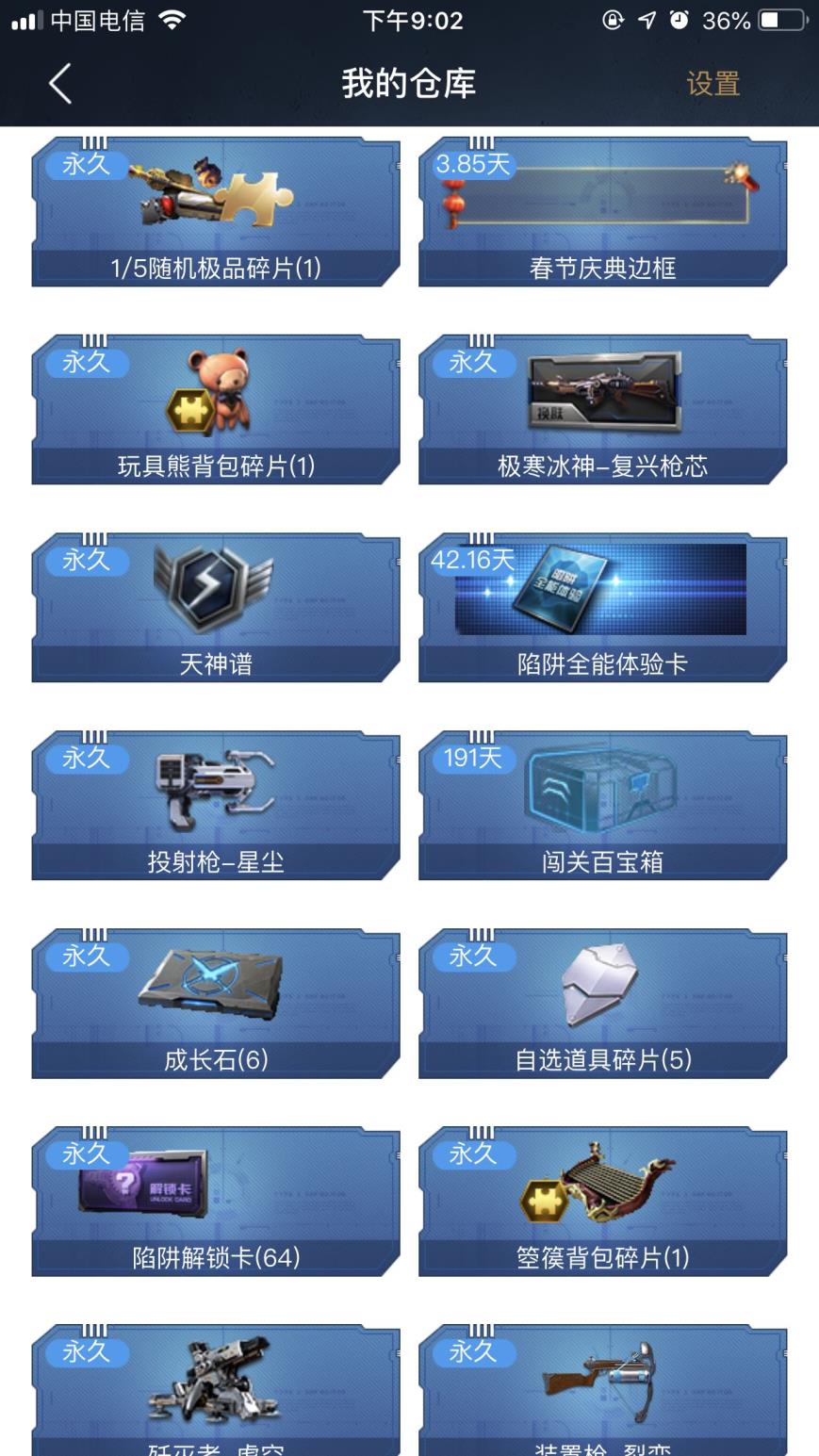Open 玩具熊背包碎片 item card
819x1456 pixels.
pos(216,410)
